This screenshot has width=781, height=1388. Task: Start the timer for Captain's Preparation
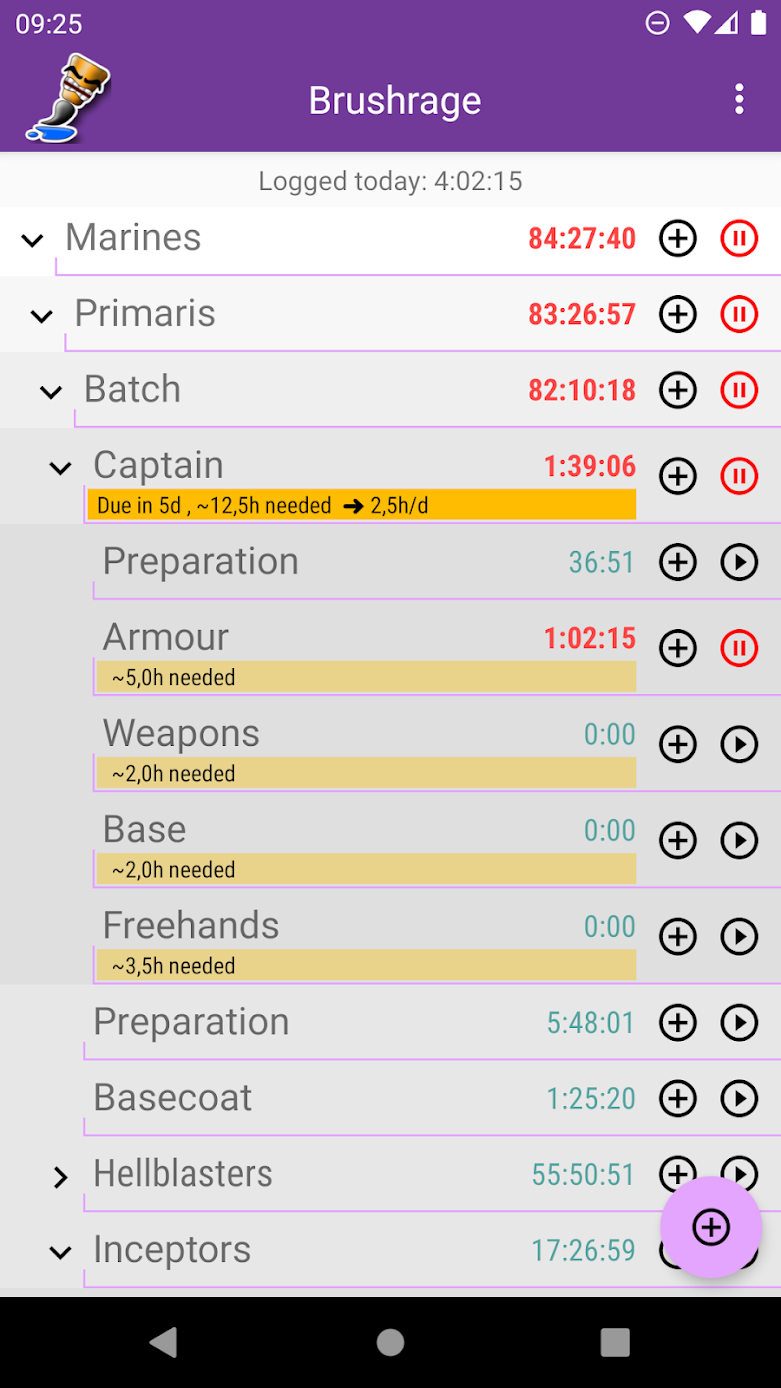(x=739, y=563)
